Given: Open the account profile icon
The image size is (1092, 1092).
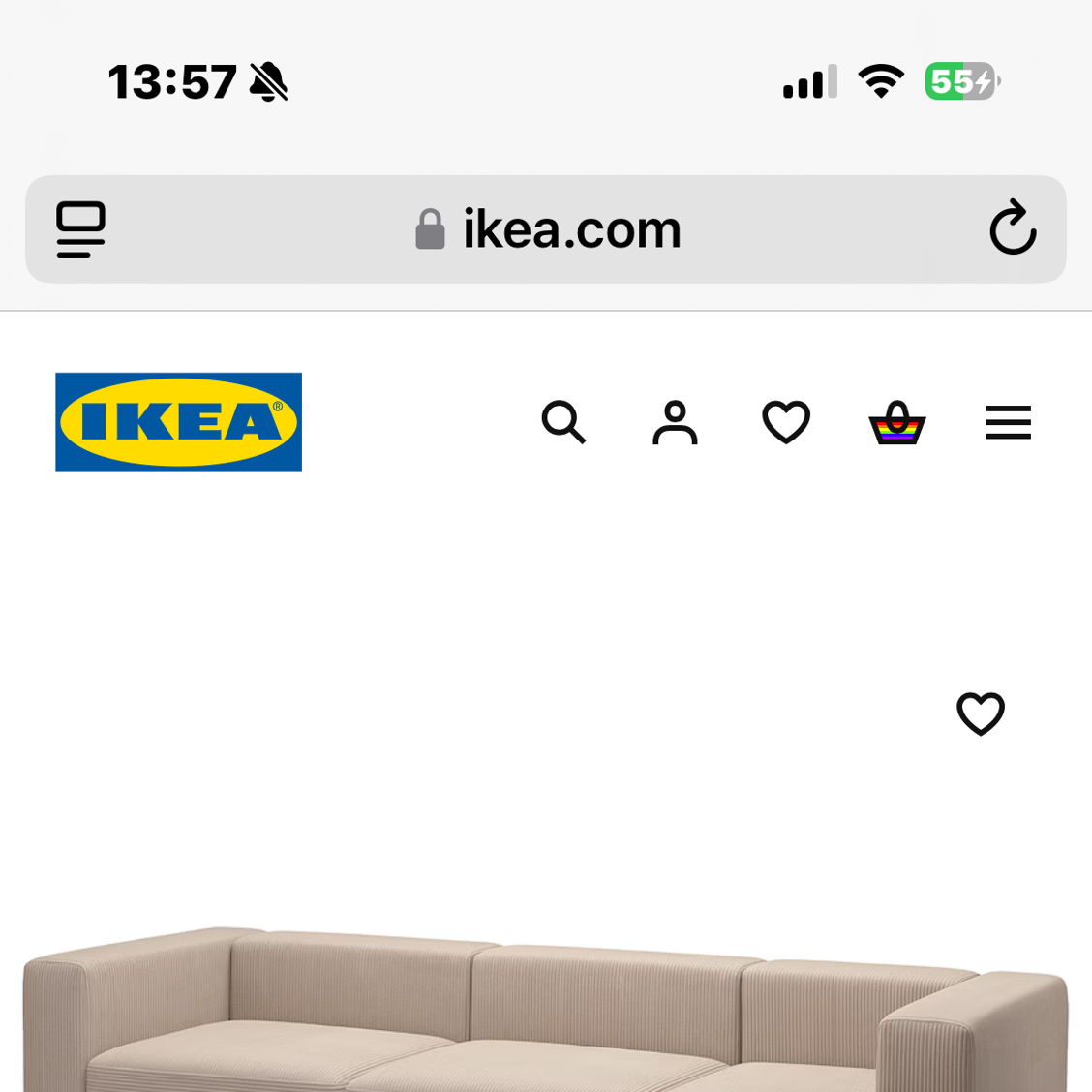Looking at the screenshot, I should [x=675, y=422].
